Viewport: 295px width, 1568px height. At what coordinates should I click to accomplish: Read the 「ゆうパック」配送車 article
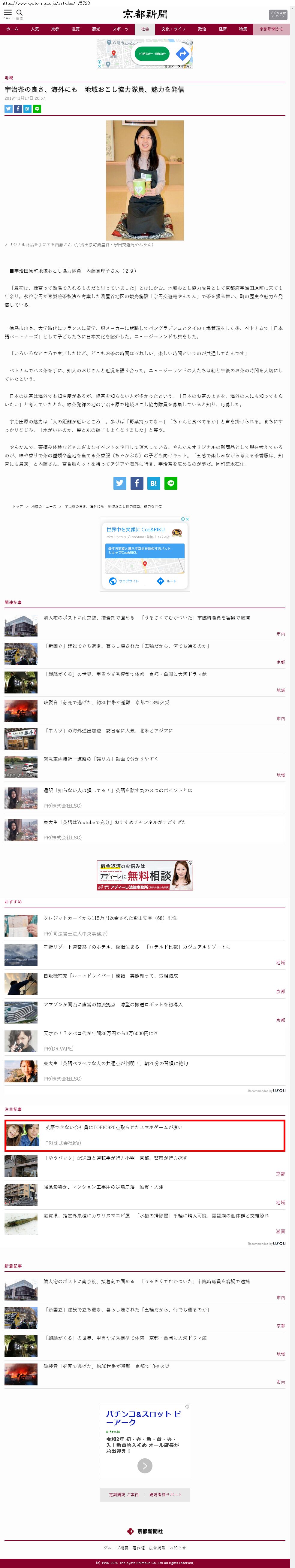[116, 1158]
